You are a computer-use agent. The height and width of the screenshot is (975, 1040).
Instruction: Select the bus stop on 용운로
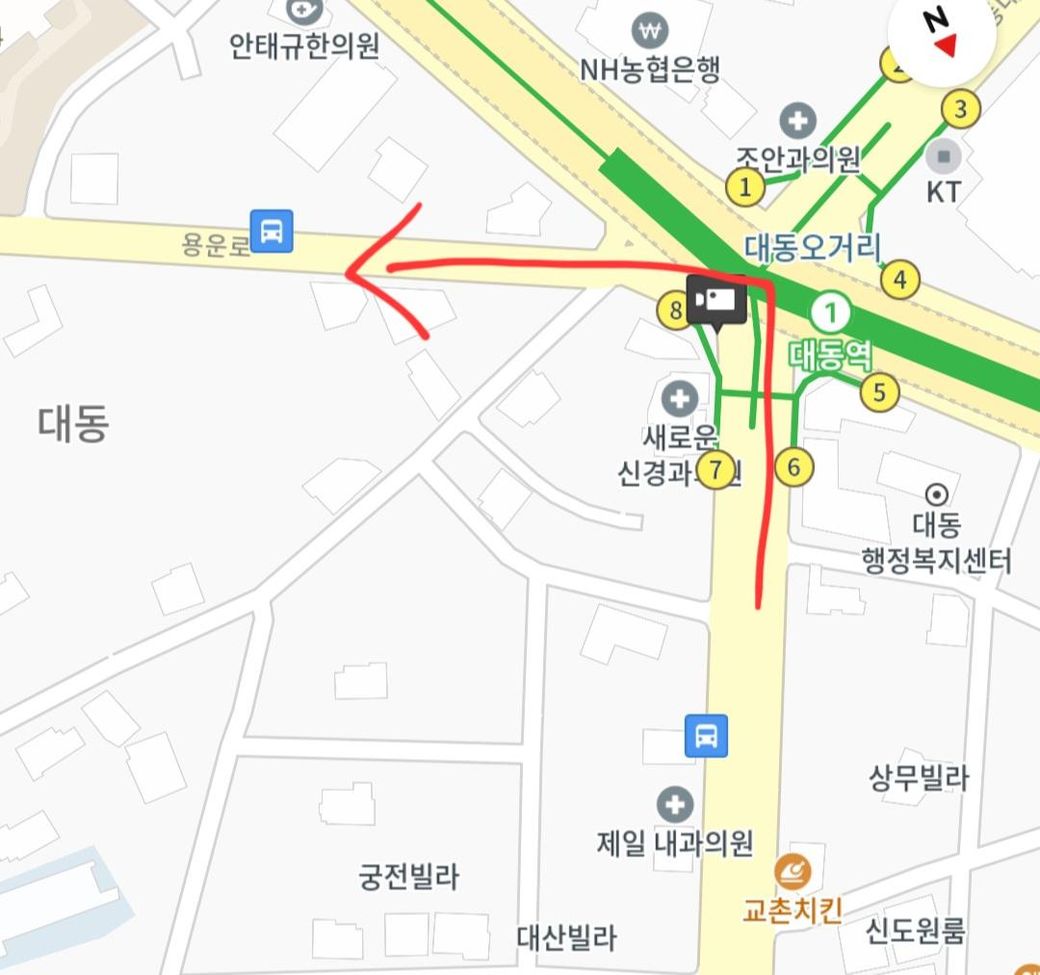pyautogui.click(x=271, y=230)
